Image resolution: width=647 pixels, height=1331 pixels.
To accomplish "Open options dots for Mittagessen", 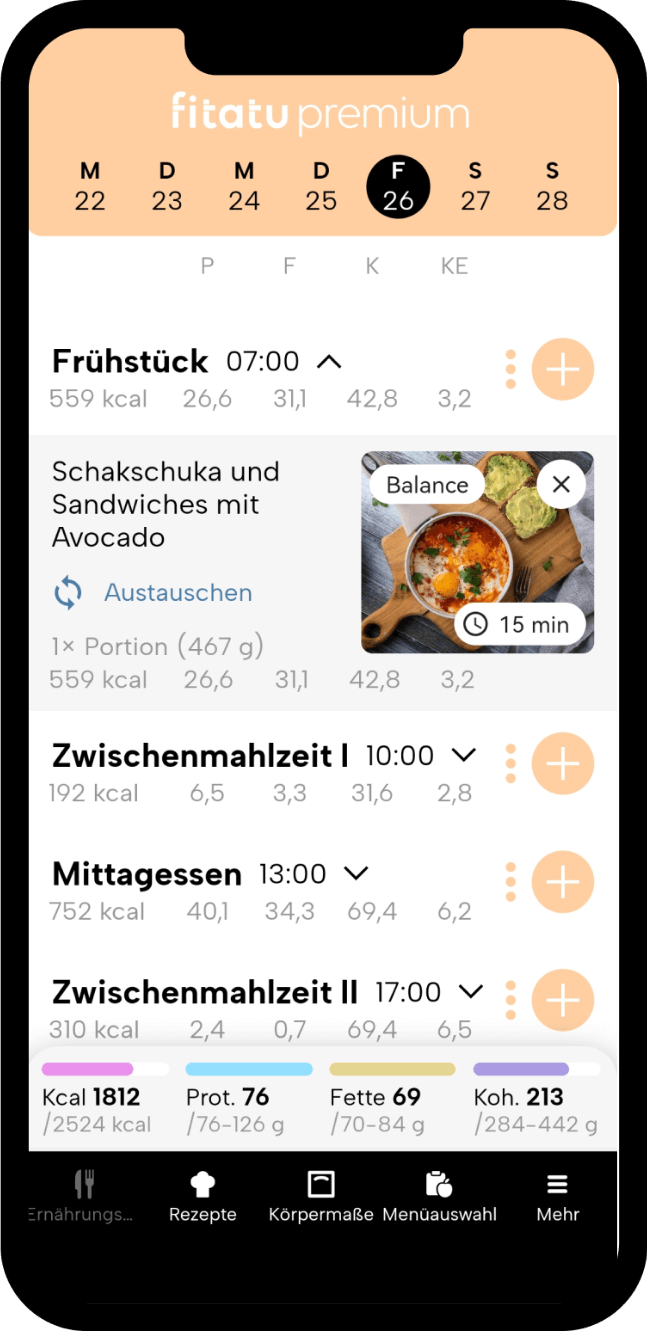I will point(511,882).
